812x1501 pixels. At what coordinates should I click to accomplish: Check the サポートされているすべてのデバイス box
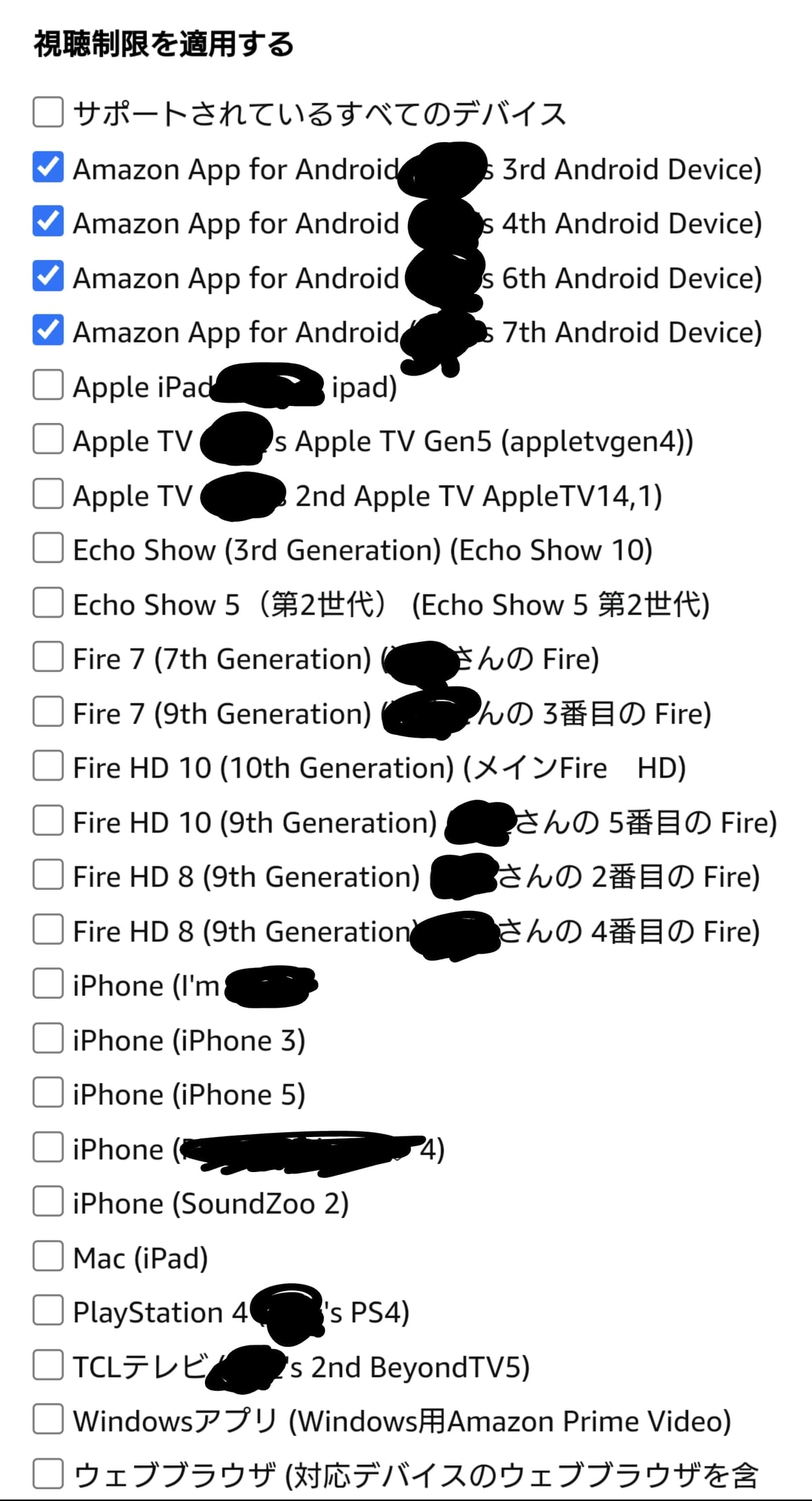(x=48, y=112)
